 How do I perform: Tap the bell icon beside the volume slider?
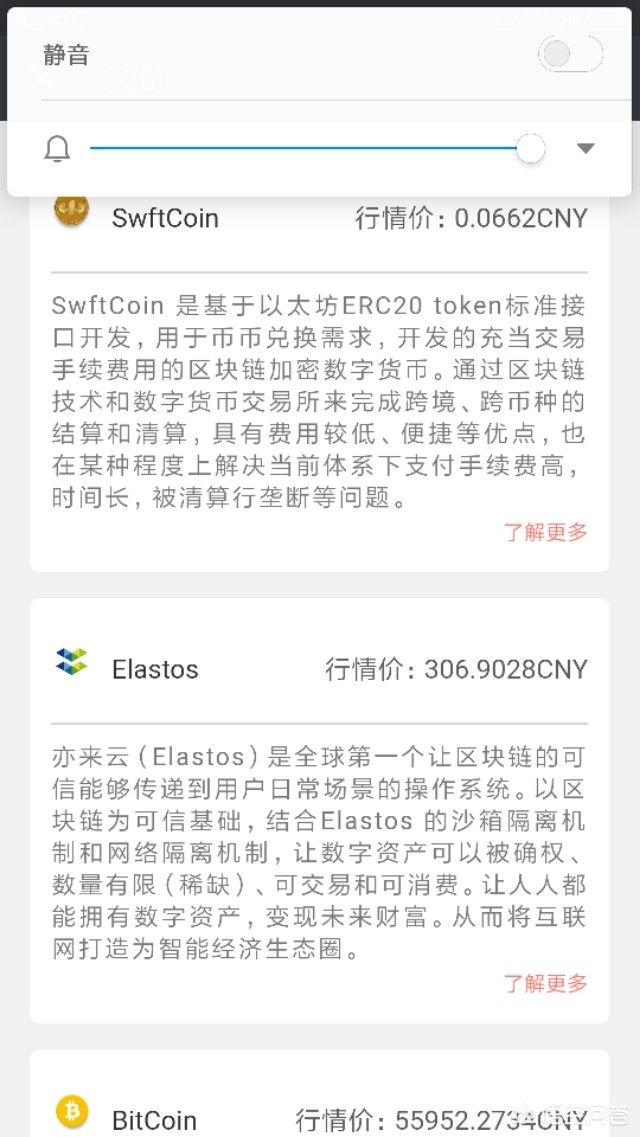coord(58,149)
